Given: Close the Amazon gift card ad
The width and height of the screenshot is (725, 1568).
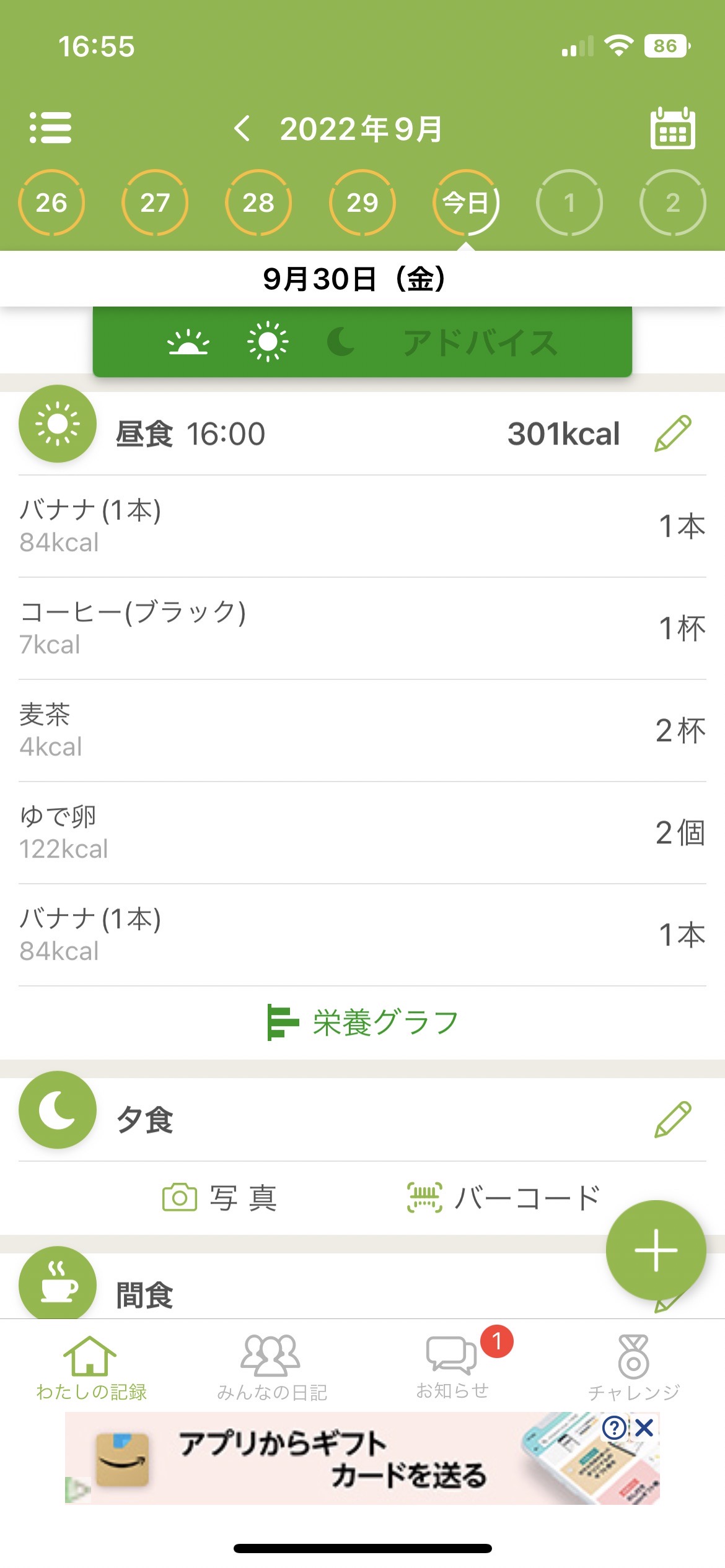Looking at the screenshot, I should 644,1428.
